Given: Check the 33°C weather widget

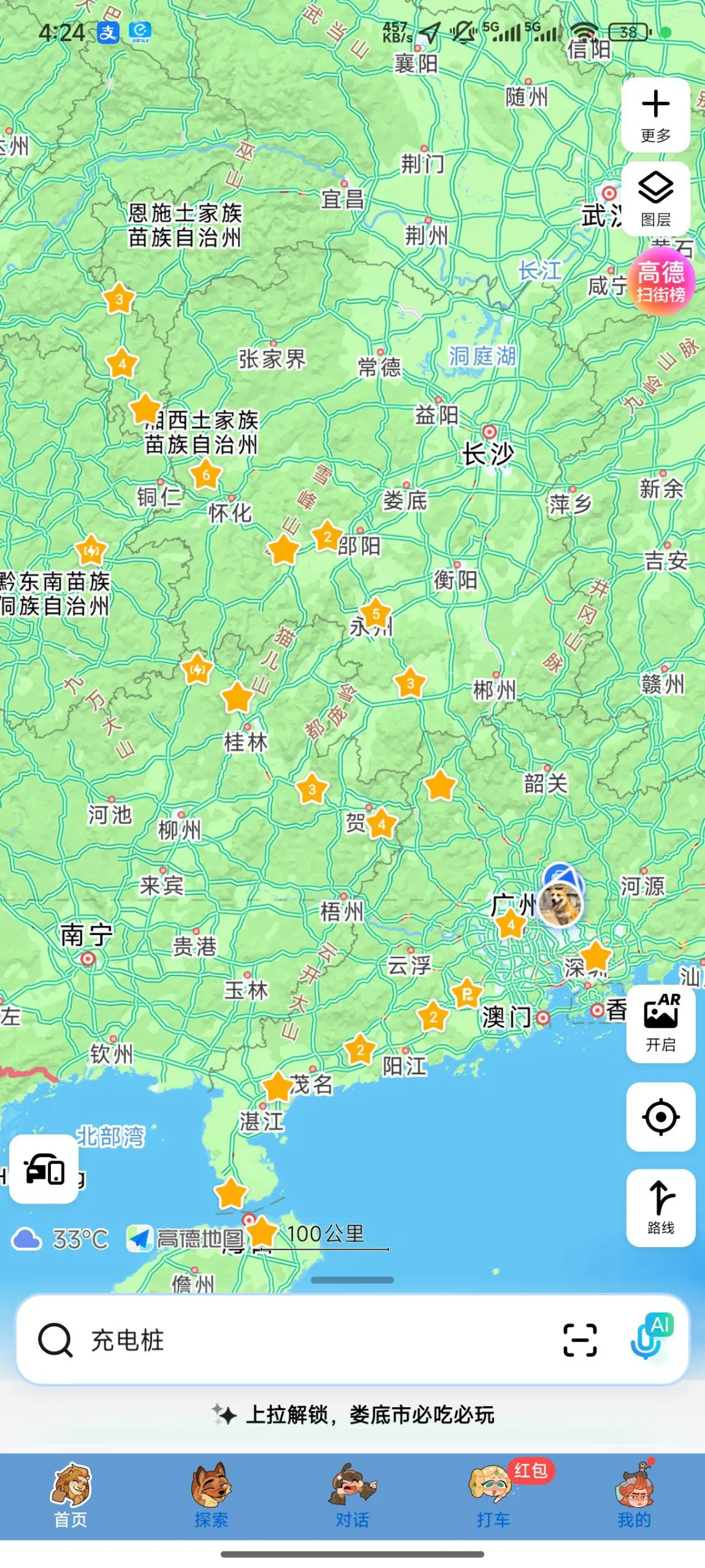Looking at the screenshot, I should point(60,1239).
